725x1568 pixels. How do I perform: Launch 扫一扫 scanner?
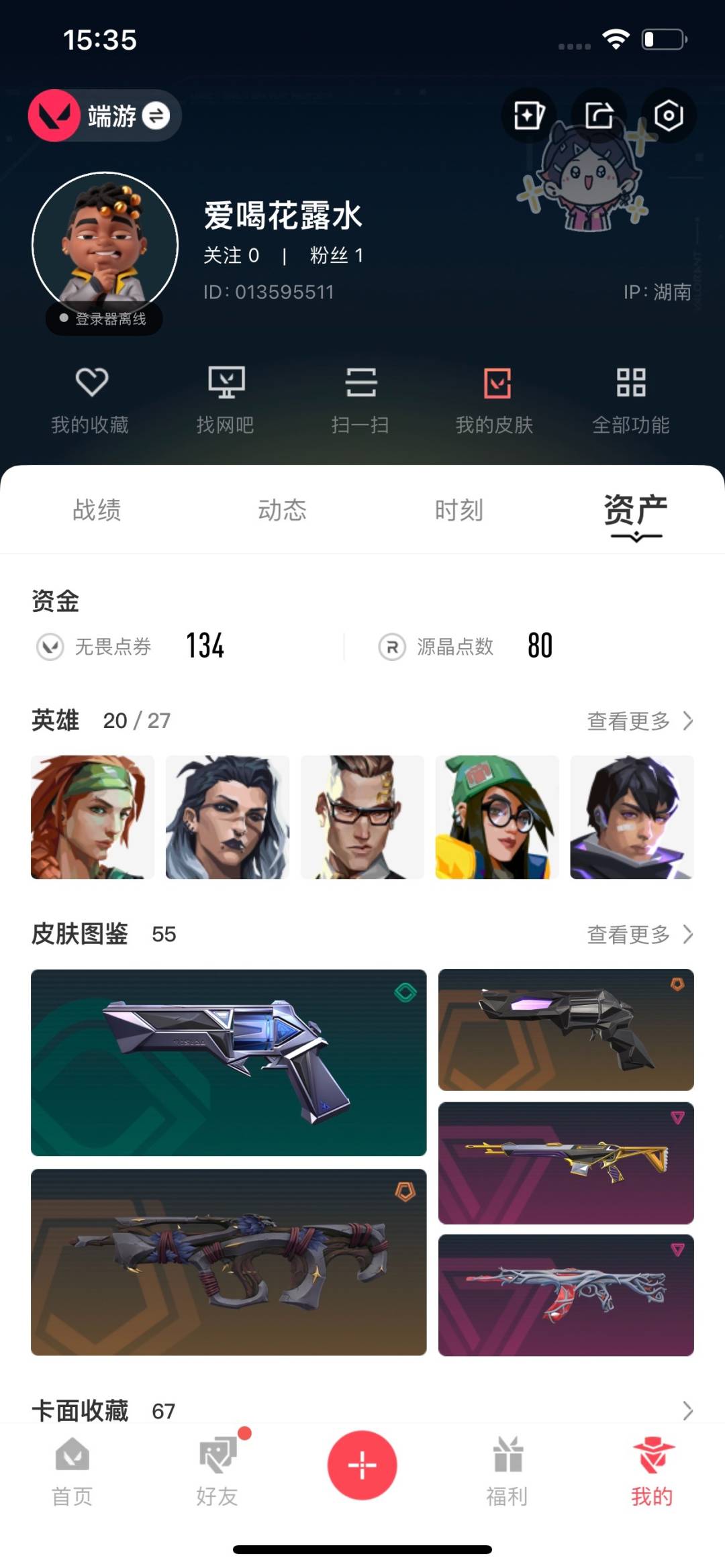point(360,401)
